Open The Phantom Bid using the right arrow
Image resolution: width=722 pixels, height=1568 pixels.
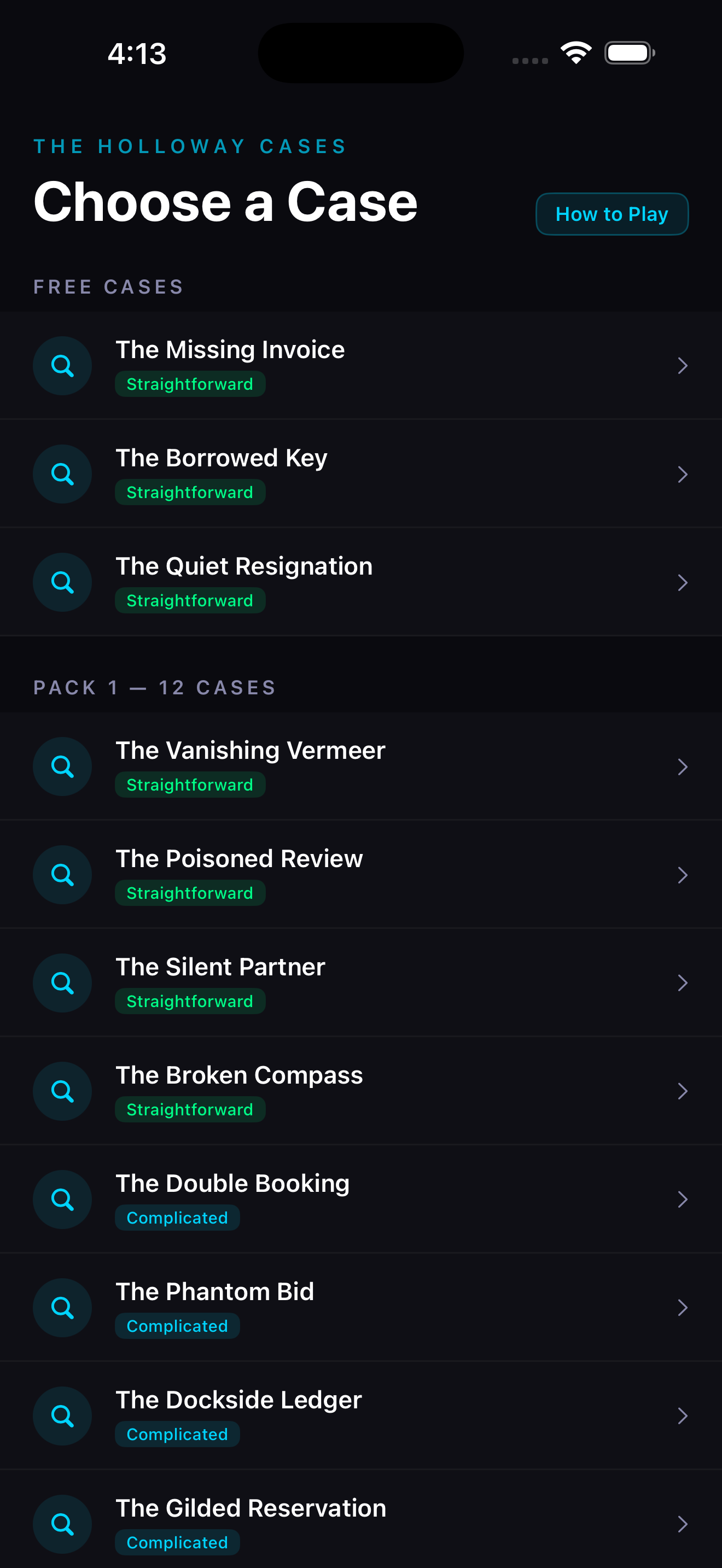[683, 1307]
